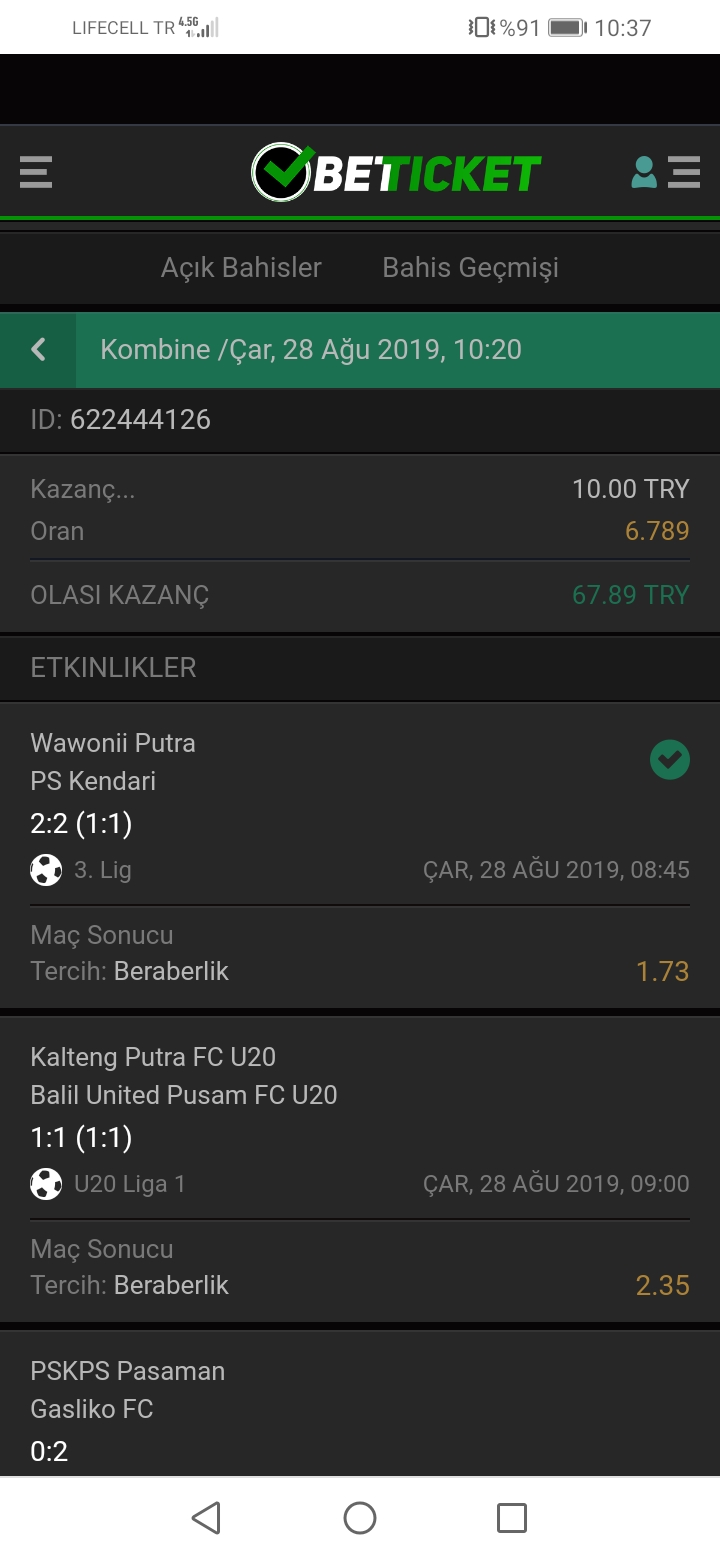Switch to the Açık Bahisler tab

[241, 268]
